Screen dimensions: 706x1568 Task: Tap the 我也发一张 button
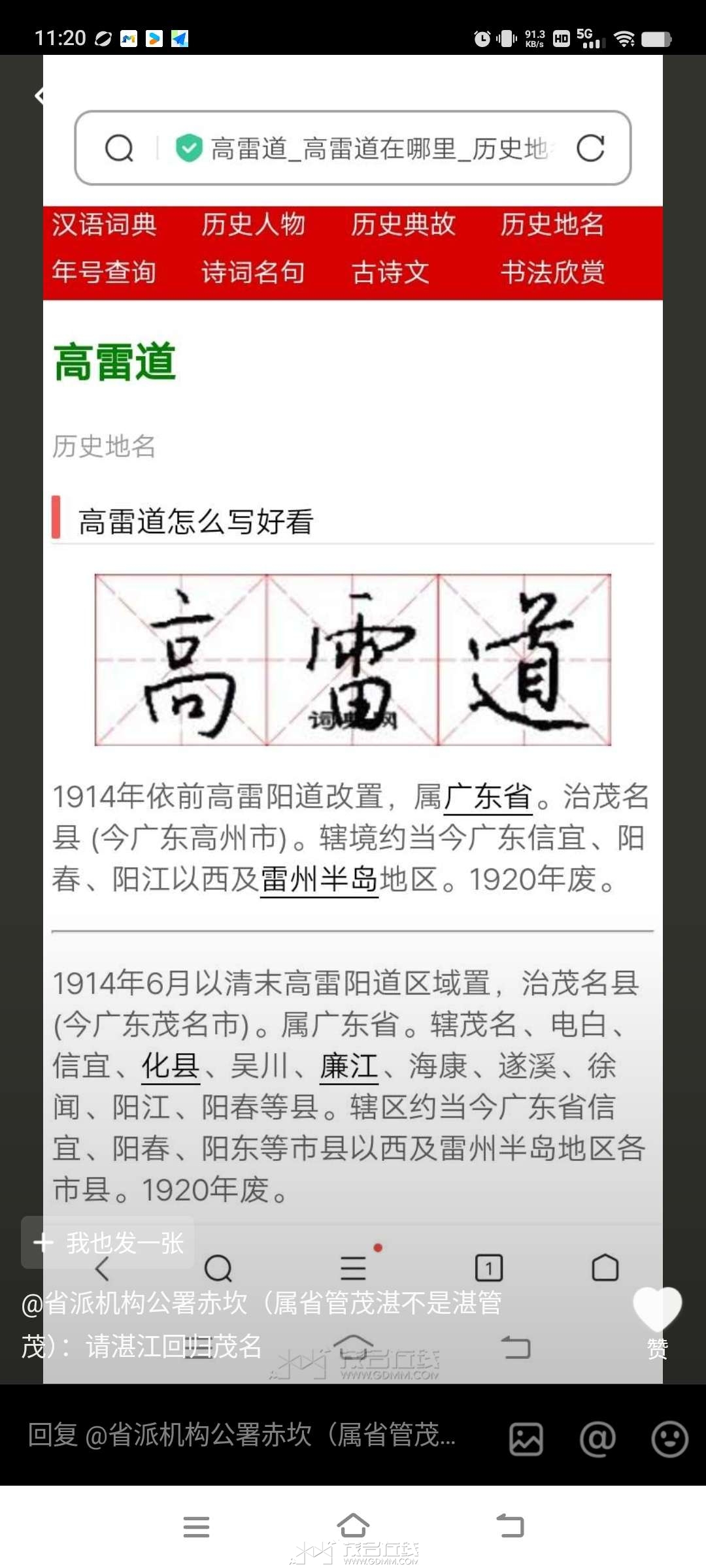pos(108,1243)
